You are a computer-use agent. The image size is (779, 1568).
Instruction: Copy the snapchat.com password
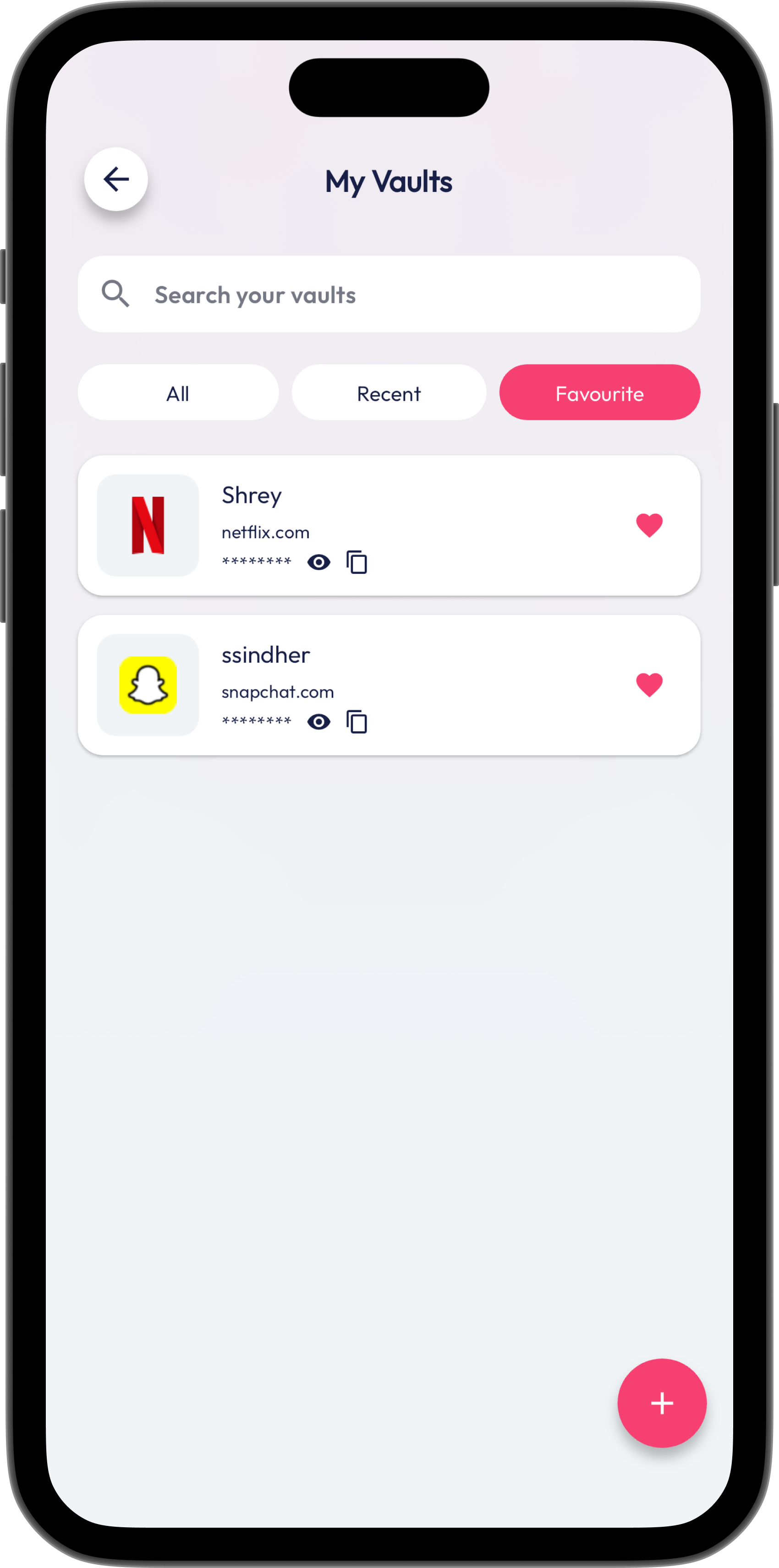coord(357,722)
